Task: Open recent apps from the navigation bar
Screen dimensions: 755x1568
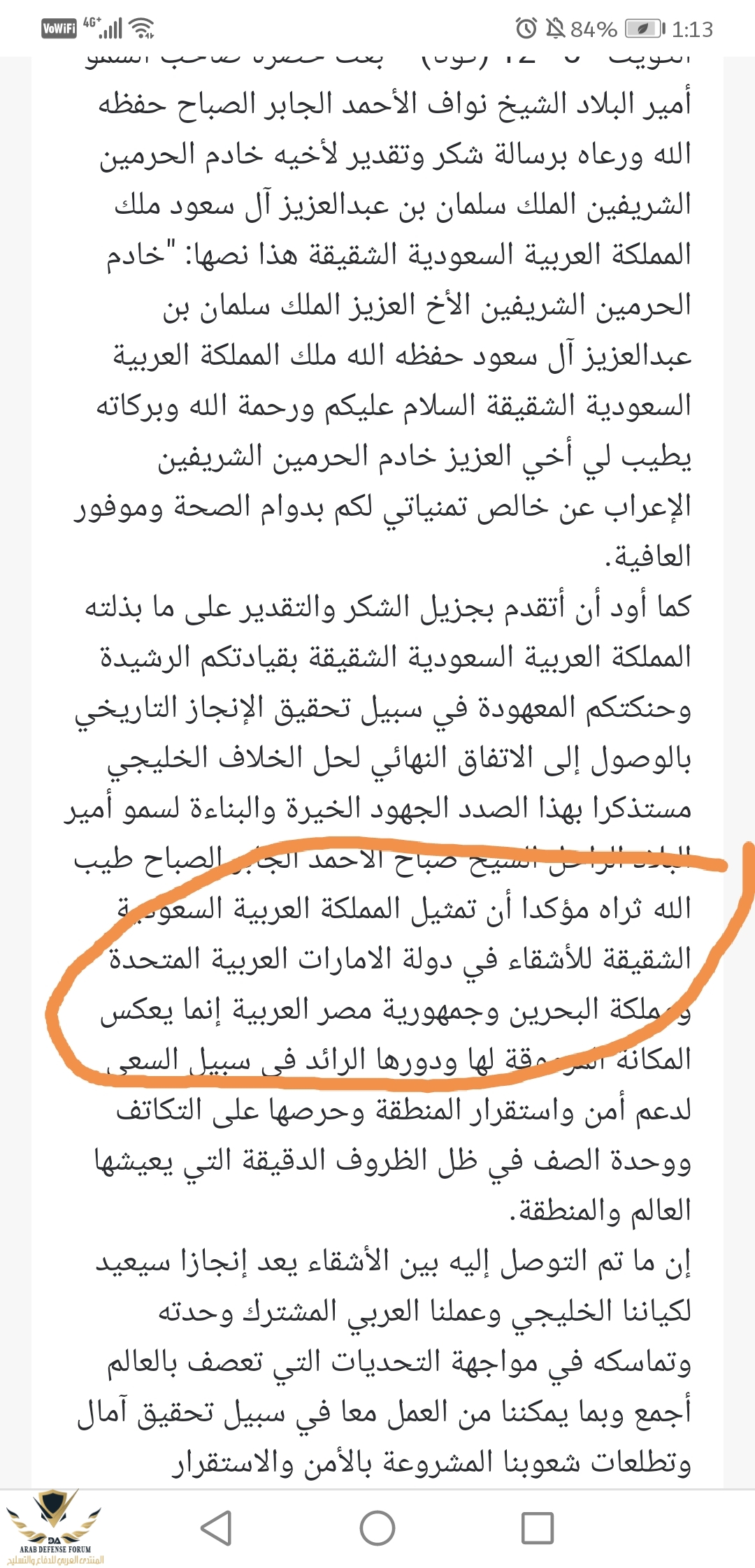Action: coord(538,1528)
